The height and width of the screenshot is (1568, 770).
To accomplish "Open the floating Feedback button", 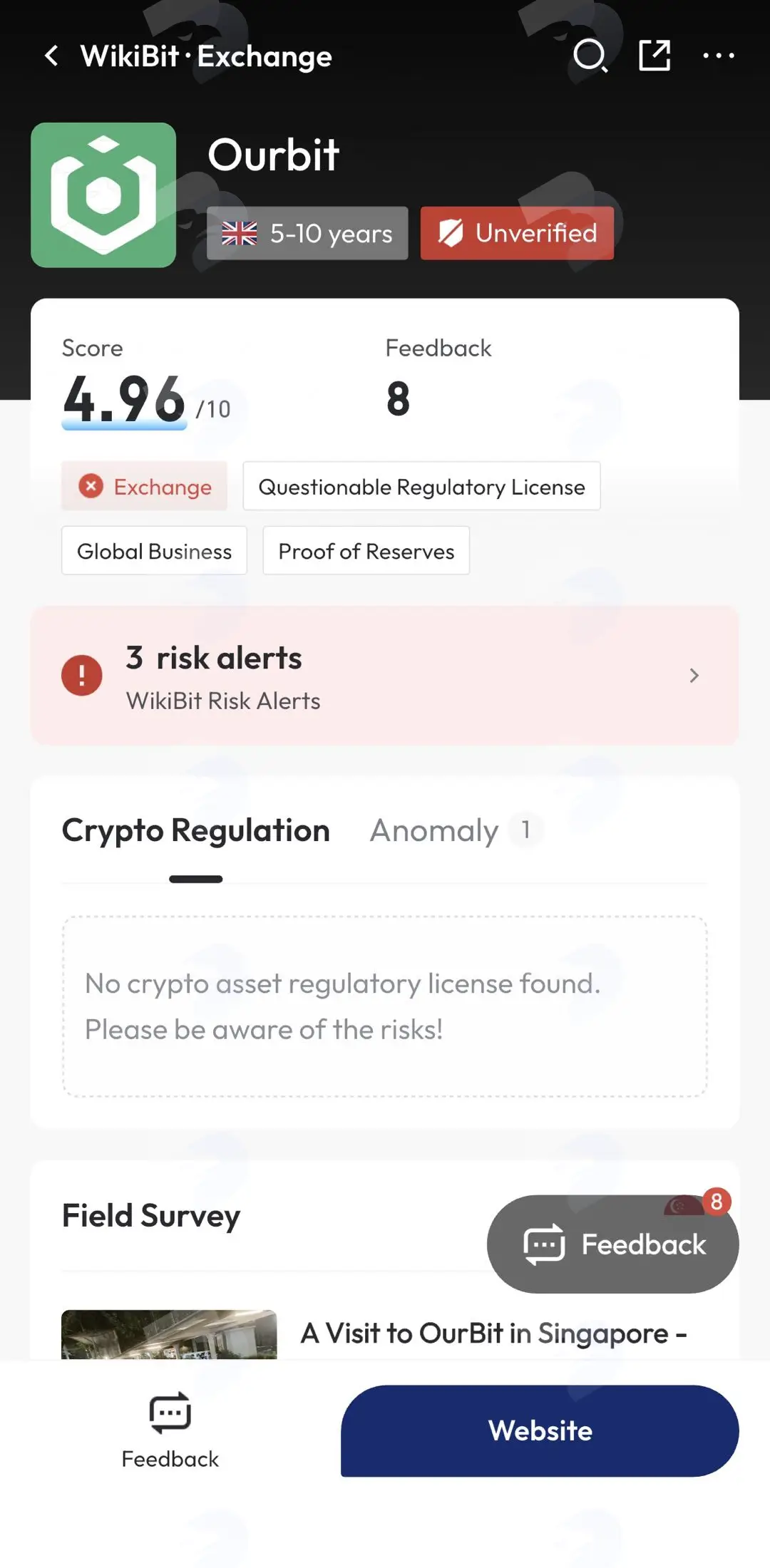I will 613,1244.
